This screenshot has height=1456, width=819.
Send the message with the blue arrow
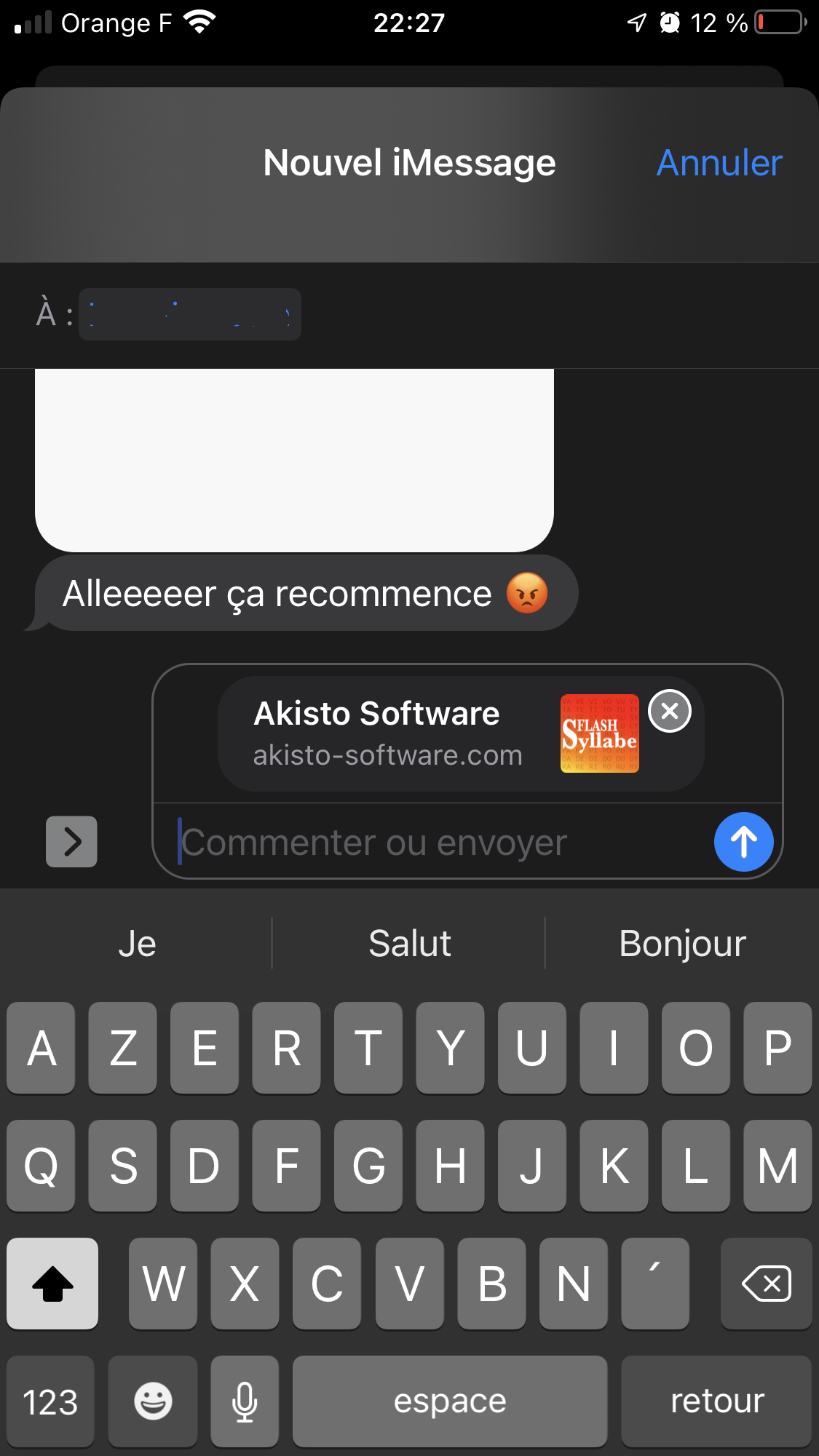pyautogui.click(x=743, y=842)
